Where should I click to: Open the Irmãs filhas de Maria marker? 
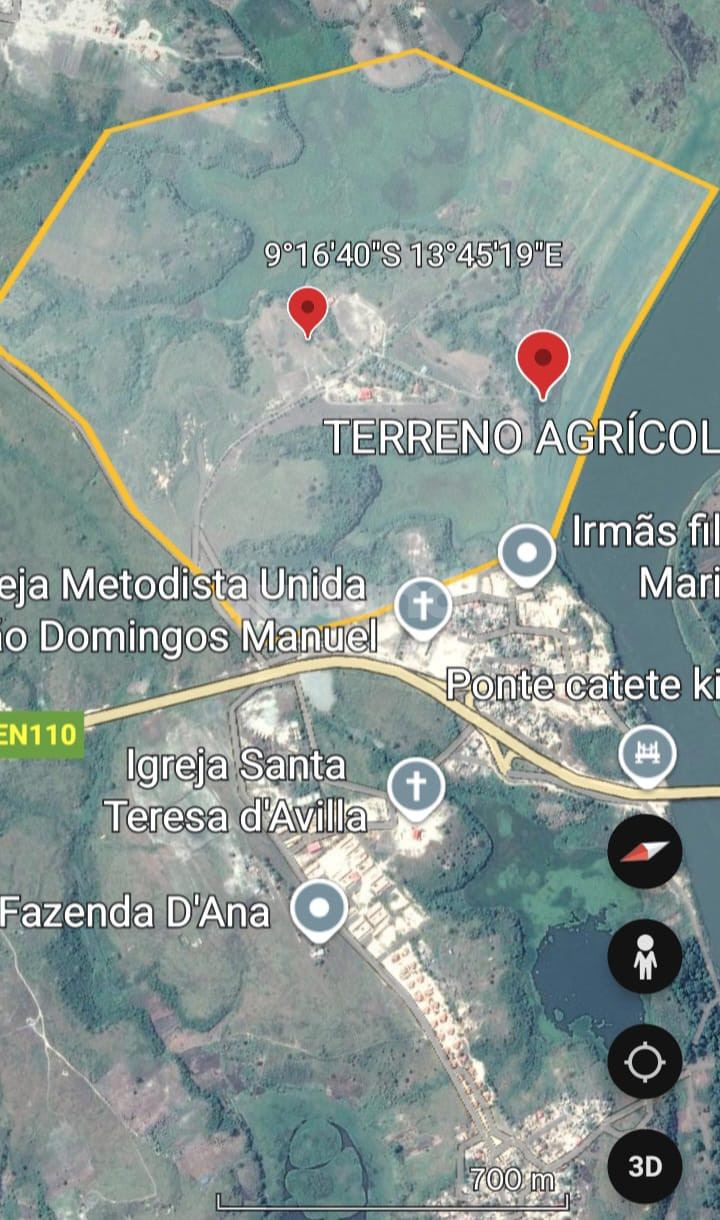point(527,555)
